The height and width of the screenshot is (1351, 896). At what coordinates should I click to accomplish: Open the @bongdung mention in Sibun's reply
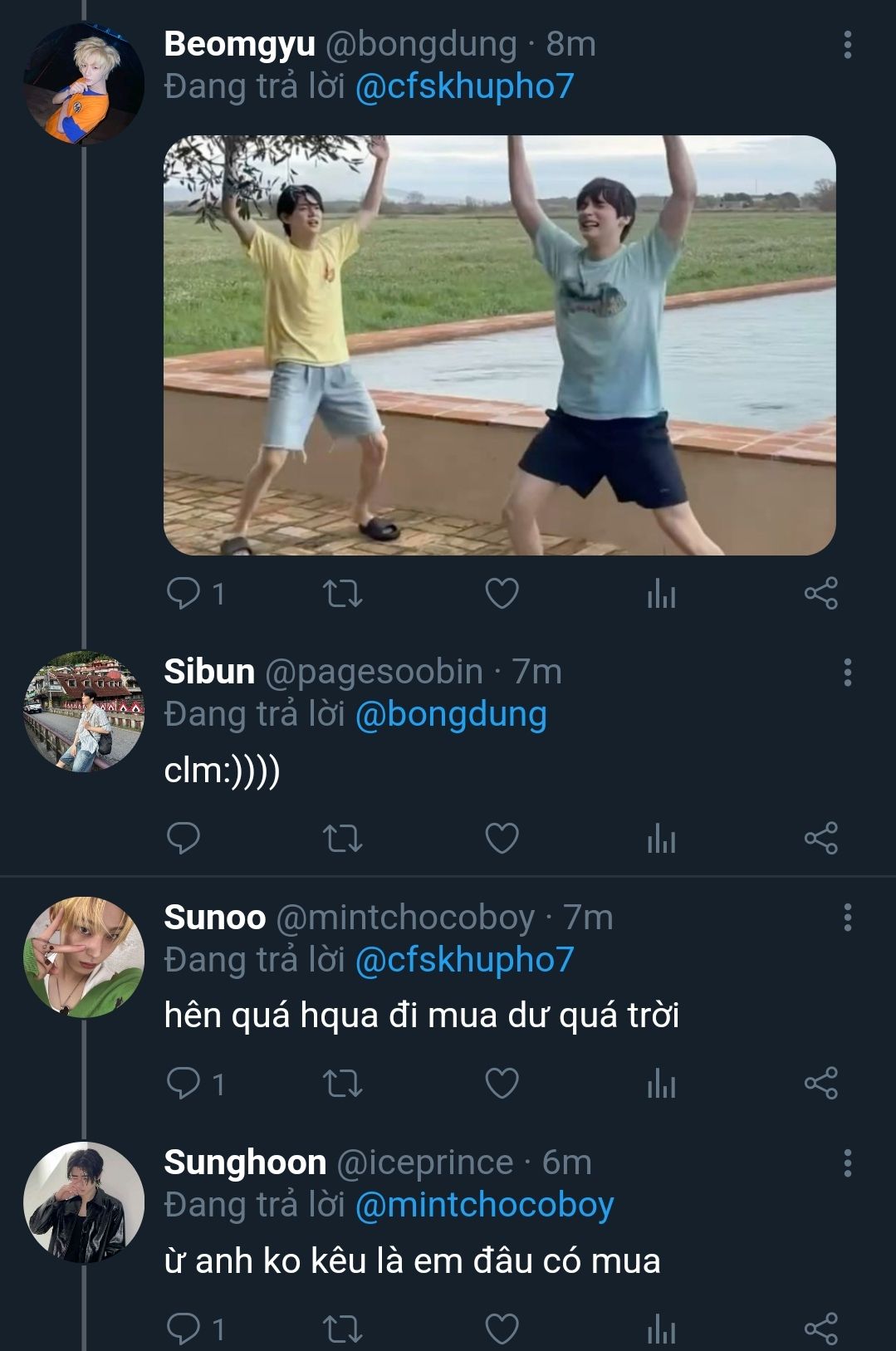tap(451, 714)
